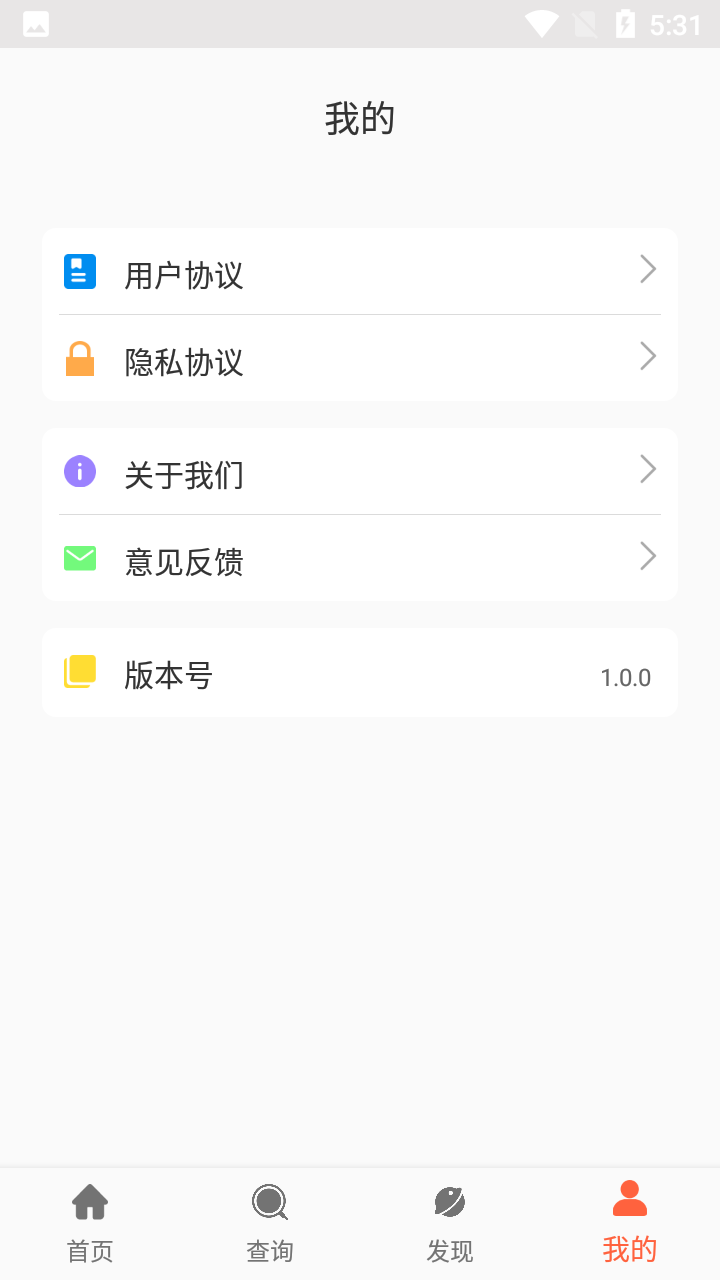Click the photo icon in the status bar
Image resolution: width=720 pixels, height=1280 pixels.
(x=36, y=23)
